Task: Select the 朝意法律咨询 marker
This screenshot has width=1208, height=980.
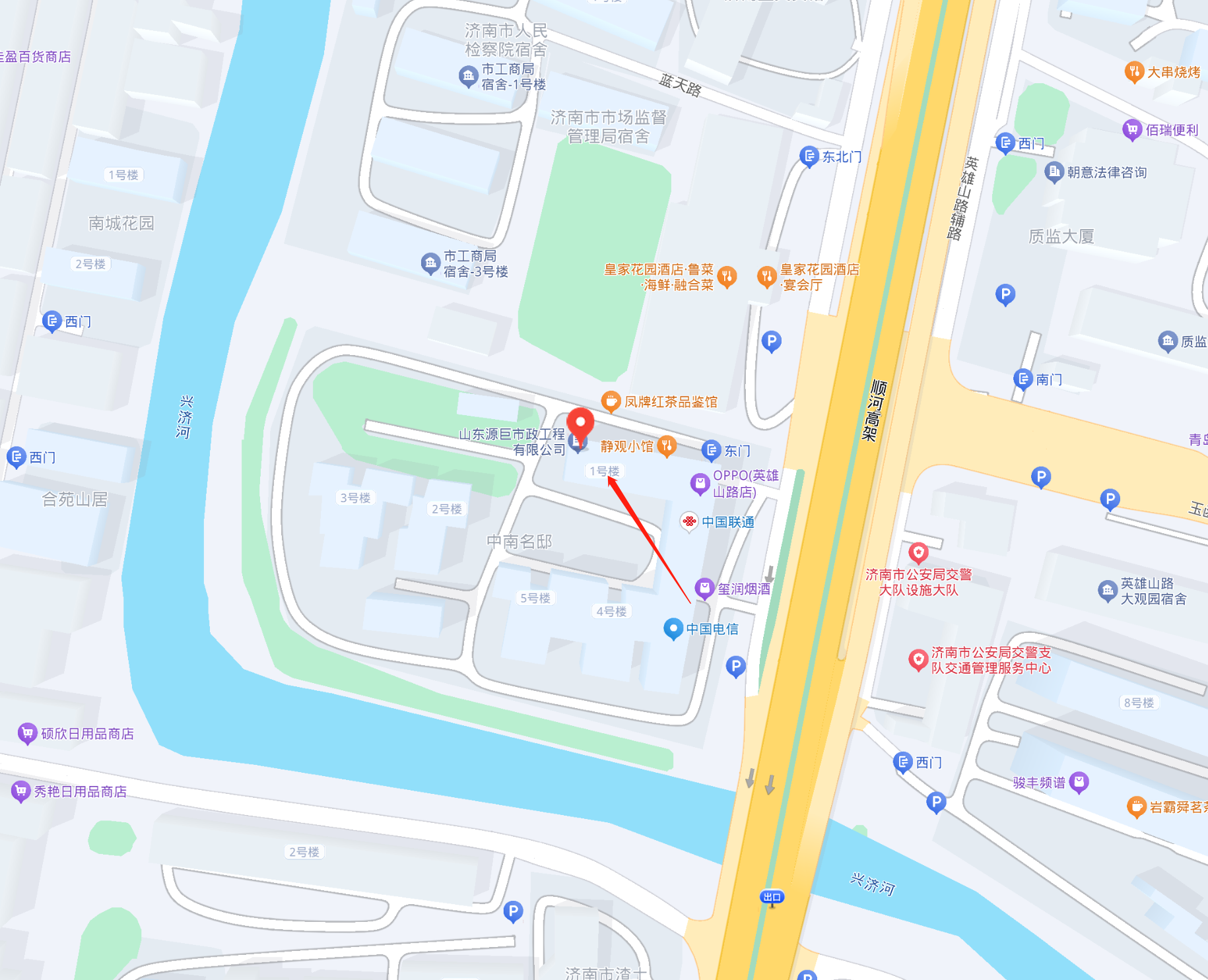Action: (1054, 172)
